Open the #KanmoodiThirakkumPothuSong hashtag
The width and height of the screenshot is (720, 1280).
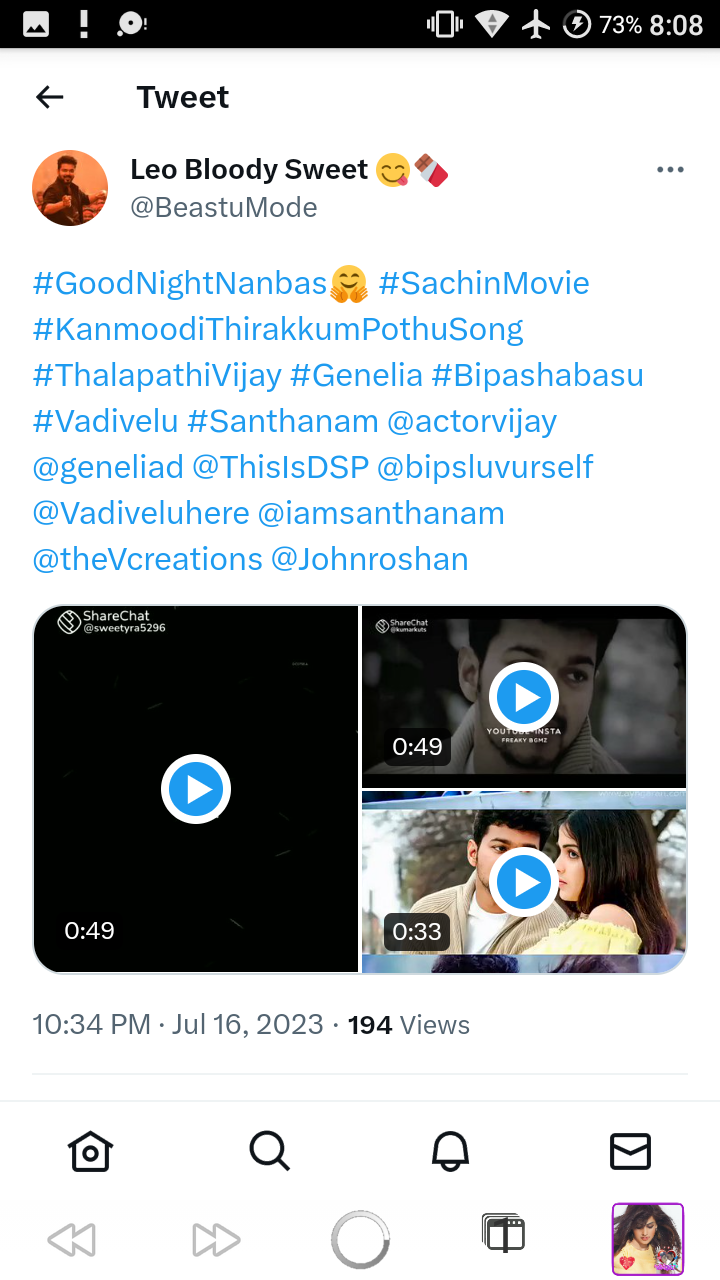pos(278,329)
